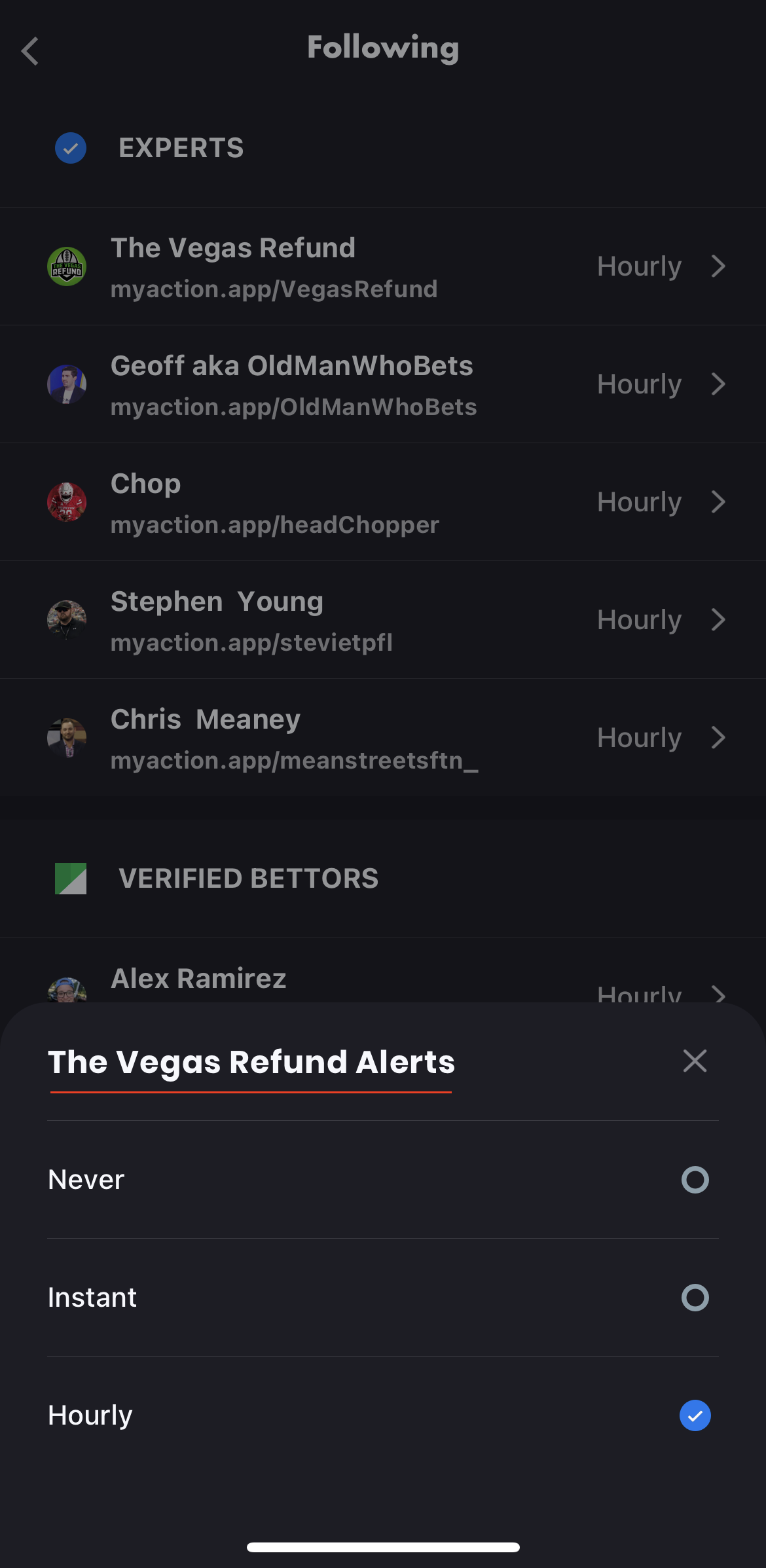Open Alex Ramirez's row
Viewport: 766px width, 1568px height.
pyautogui.click(x=383, y=980)
